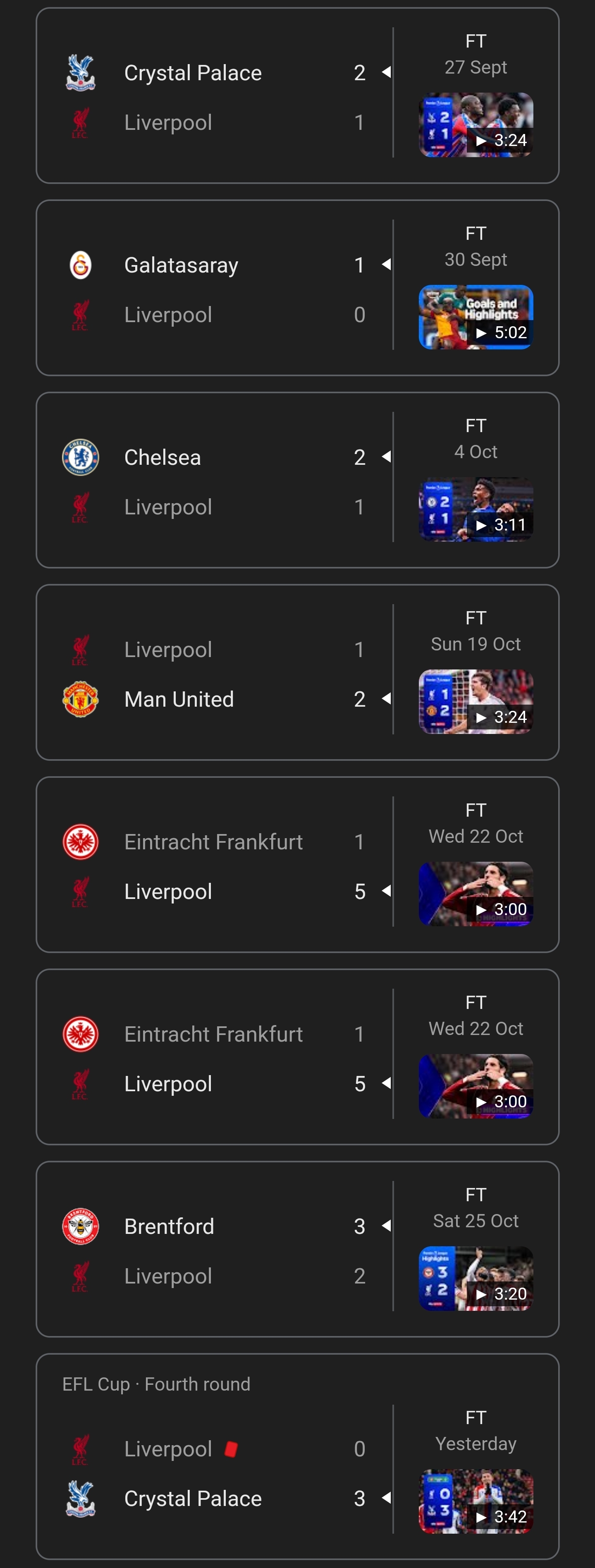Screen dimensions: 595x1568
Task: Play the 3:11 Chelsea match highlights
Action: pyautogui.click(x=476, y=509)
